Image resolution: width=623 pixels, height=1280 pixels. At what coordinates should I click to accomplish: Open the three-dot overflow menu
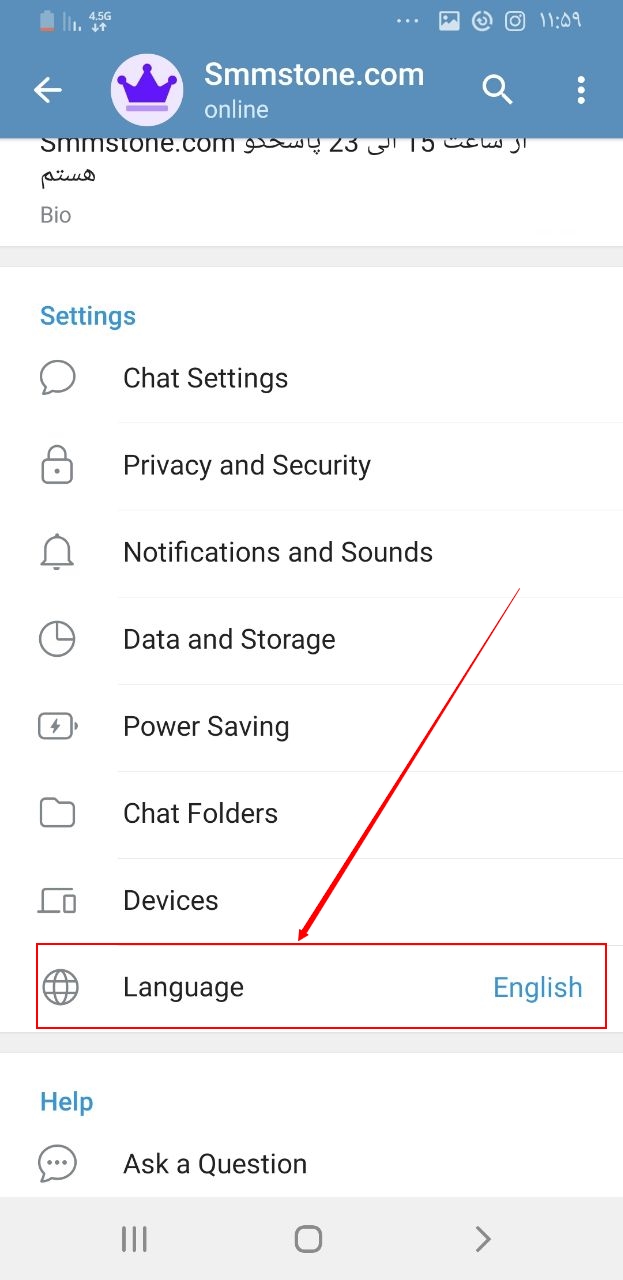(581, 90)
